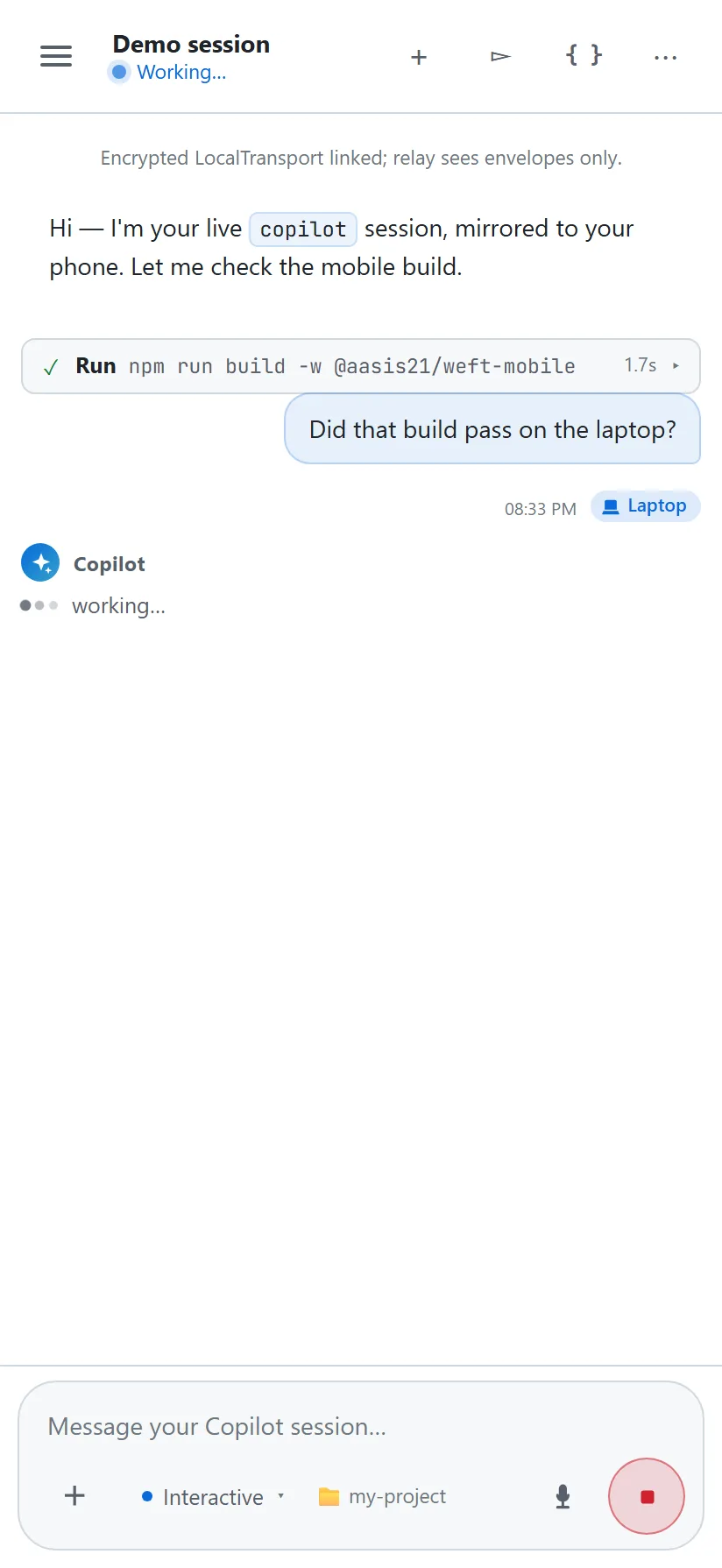The image size is (722, 1568).
Task: Tap the Laptop device chip
Action: 646,506
